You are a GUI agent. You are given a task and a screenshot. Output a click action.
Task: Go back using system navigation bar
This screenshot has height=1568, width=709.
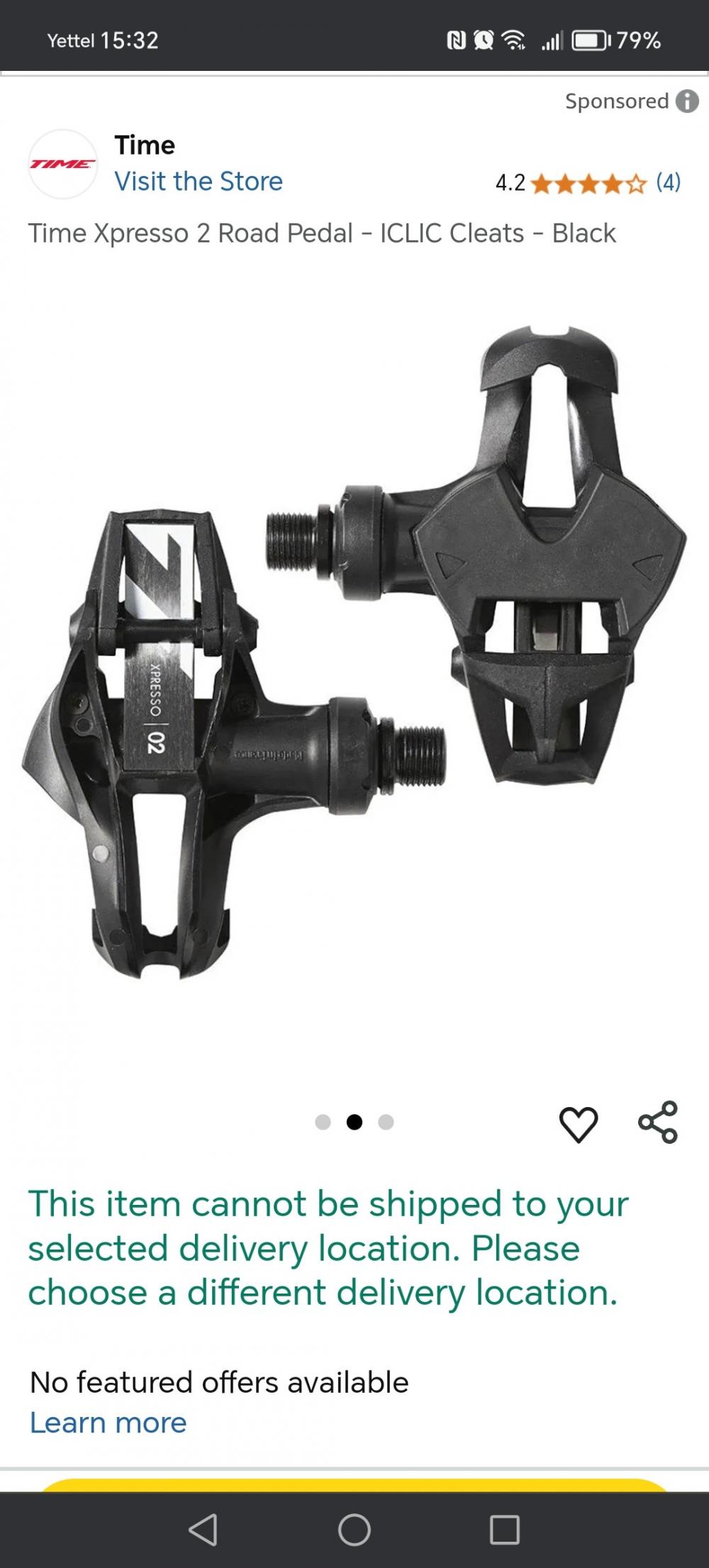point(203,1530)
